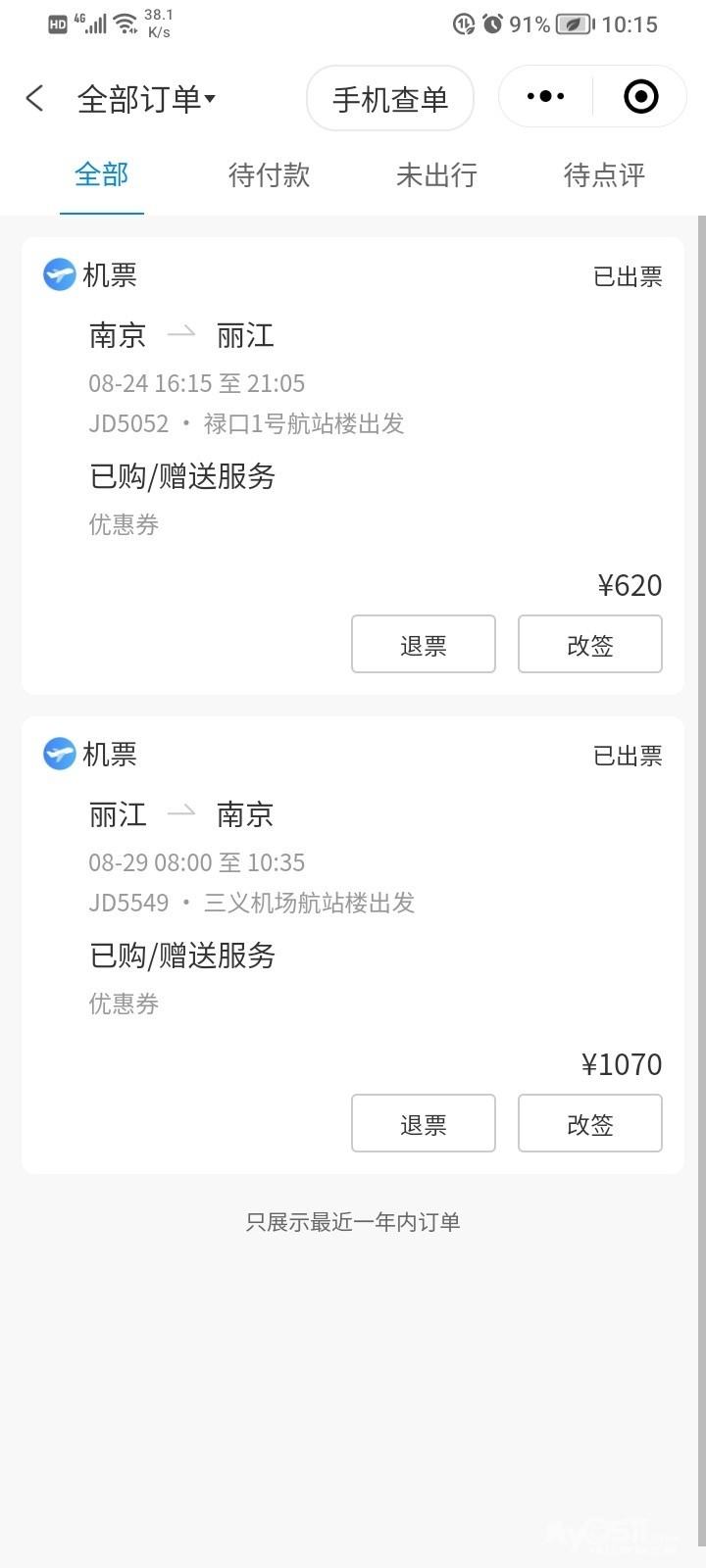Tap the 手机查单 button
The image size is (706, 1568).
pyautogui.click(x=390, y=99)
